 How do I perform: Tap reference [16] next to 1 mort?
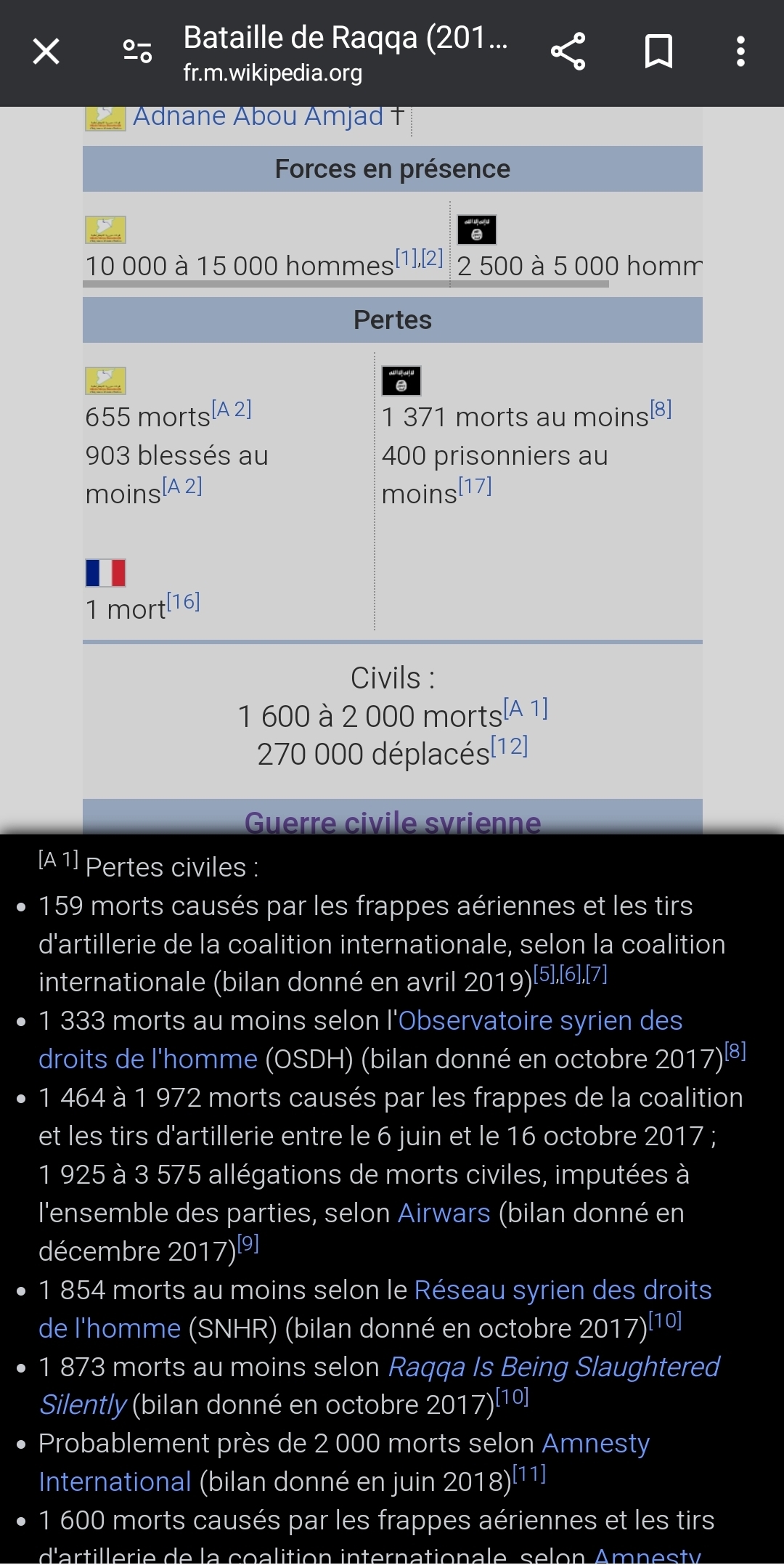pyautogui.click(x=183, y=601)
